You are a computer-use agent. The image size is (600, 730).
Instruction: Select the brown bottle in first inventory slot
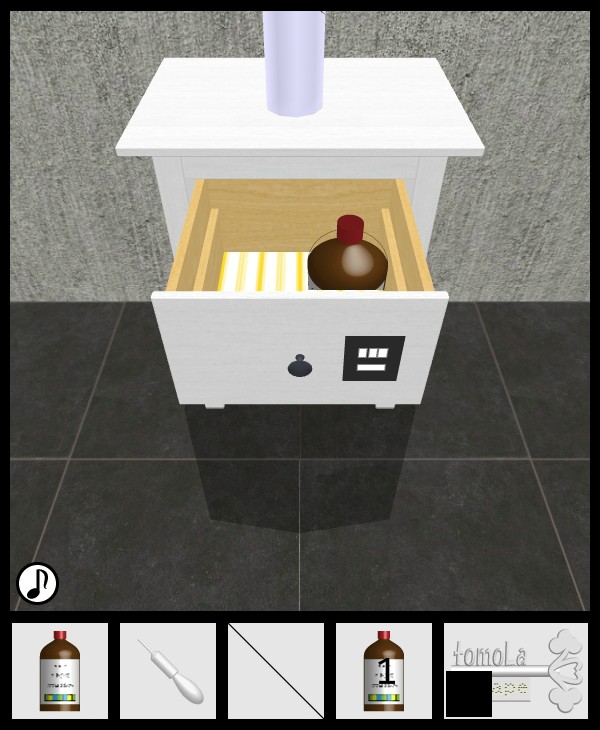(x=60, y=671)
